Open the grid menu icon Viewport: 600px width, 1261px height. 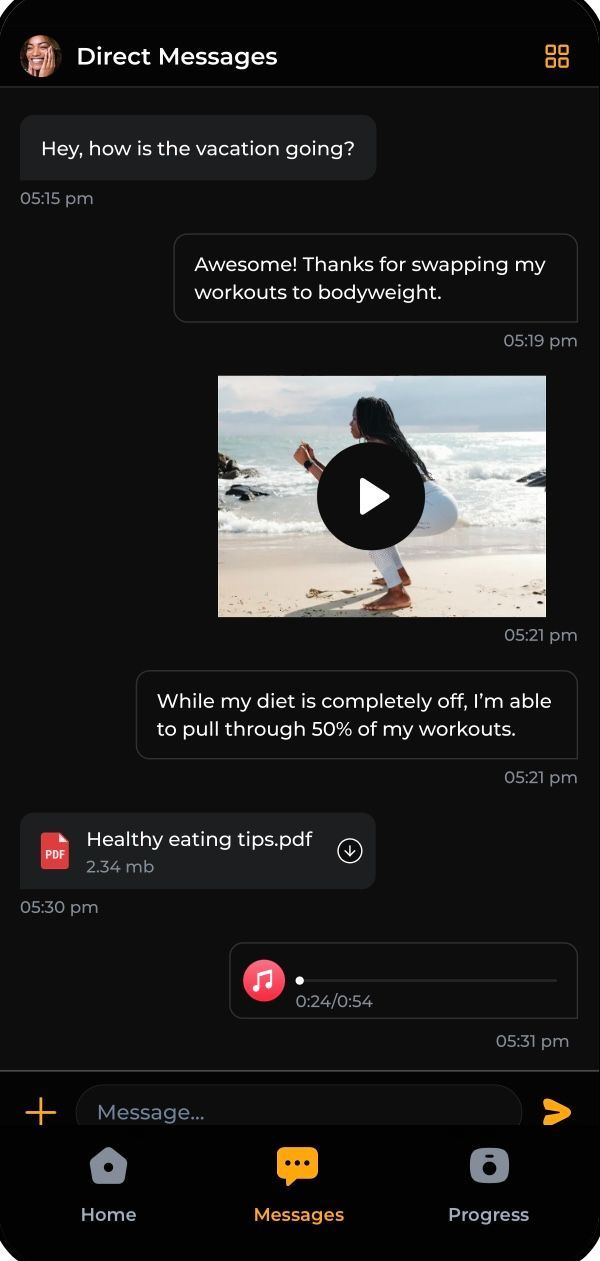pyautogui.click(x=556, y=56)
